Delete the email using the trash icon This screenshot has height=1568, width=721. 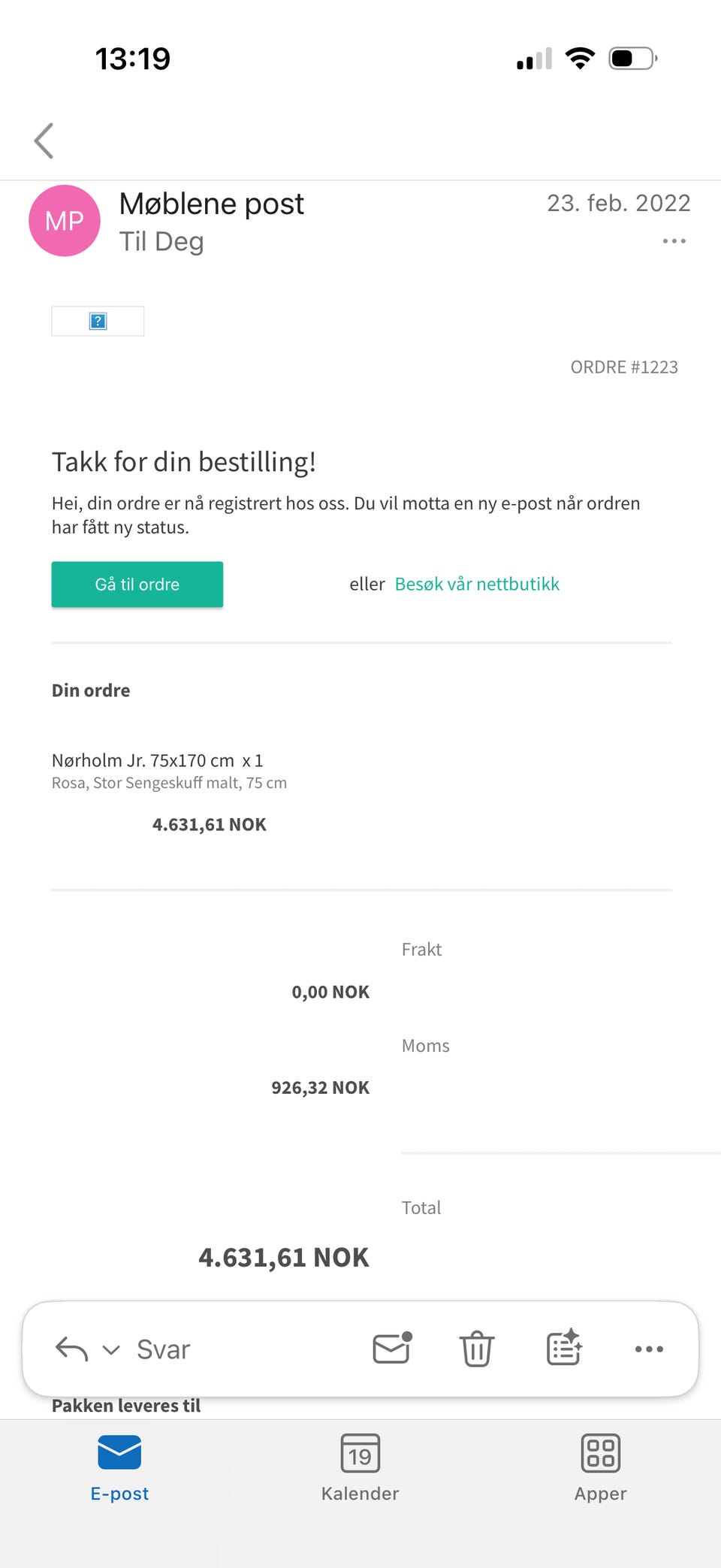[476, 1349]
